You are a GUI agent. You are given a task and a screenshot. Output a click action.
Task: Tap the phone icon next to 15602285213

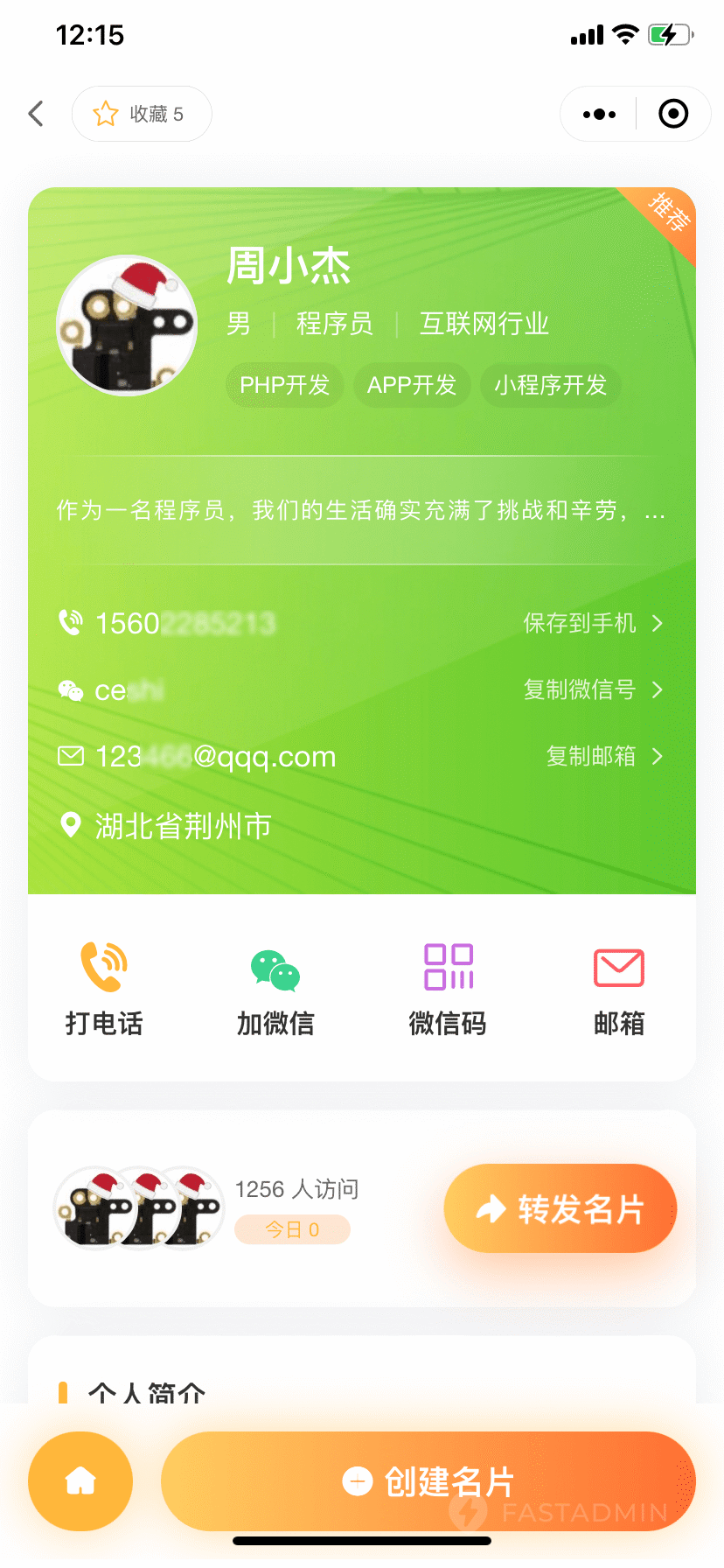(x=71, y=623)
